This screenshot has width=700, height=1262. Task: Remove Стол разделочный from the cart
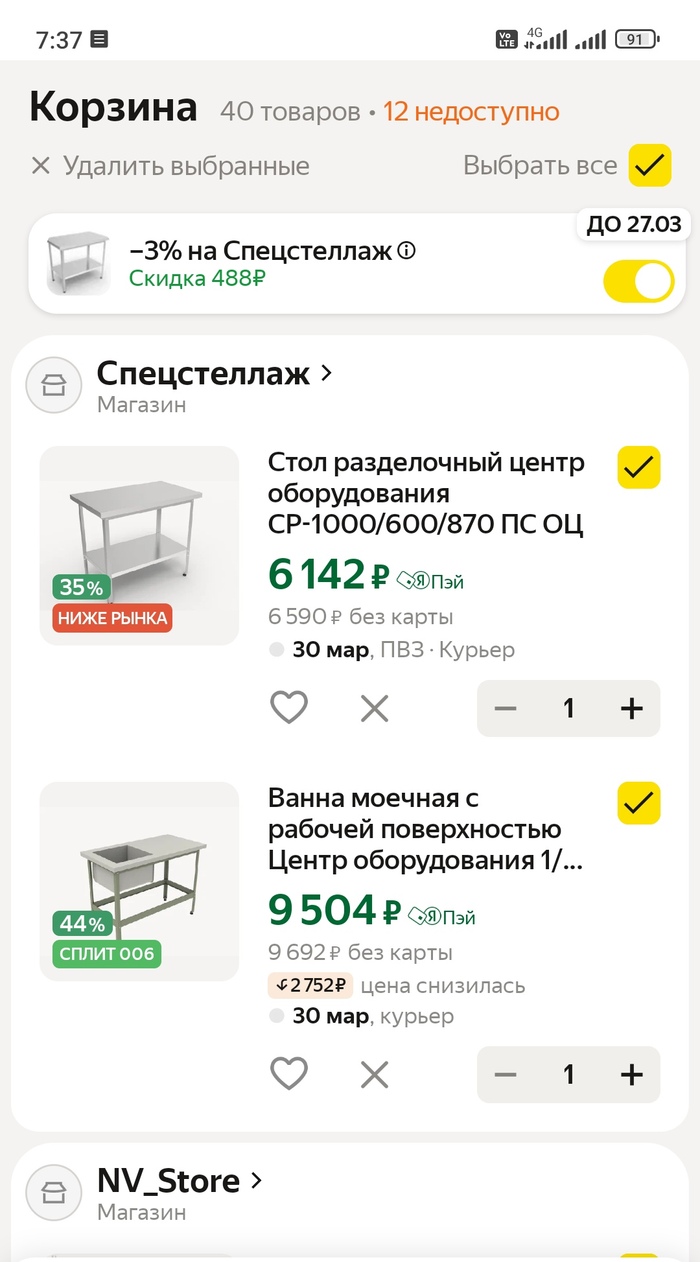point(374,709)
